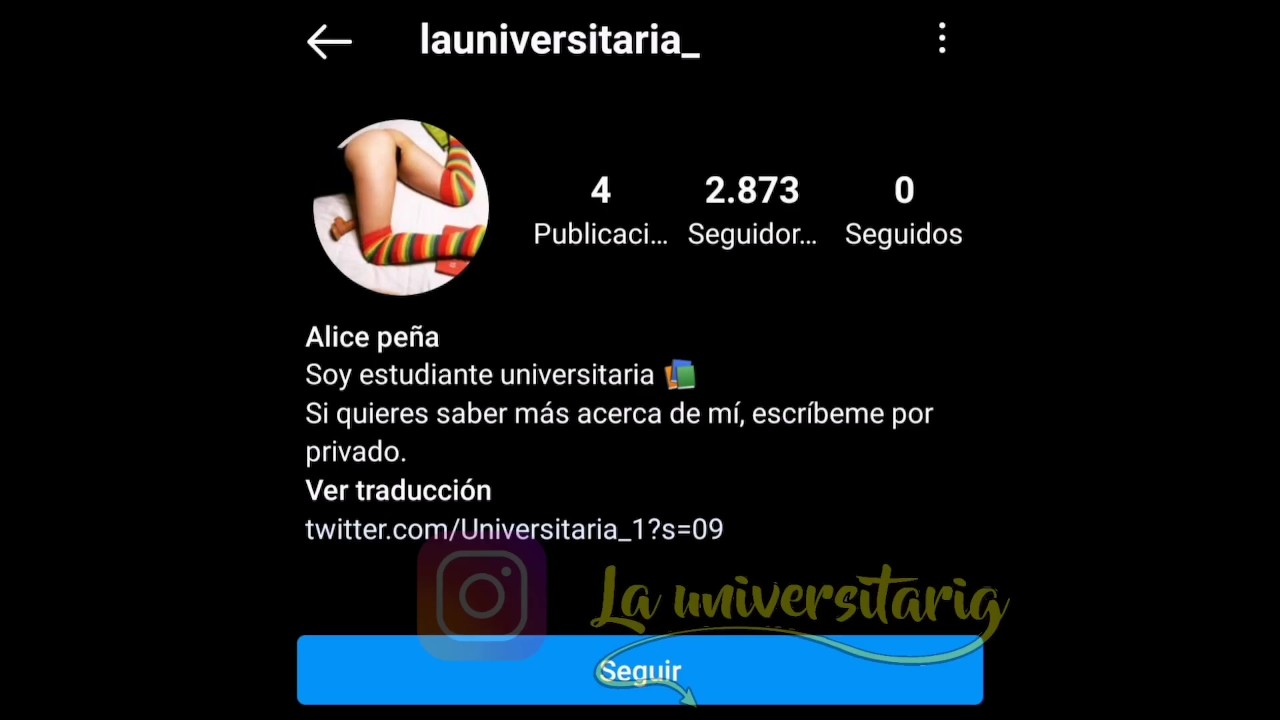Follow the account with Seguir
Viewport: 1280px width, 720px height.
point(640,671)
